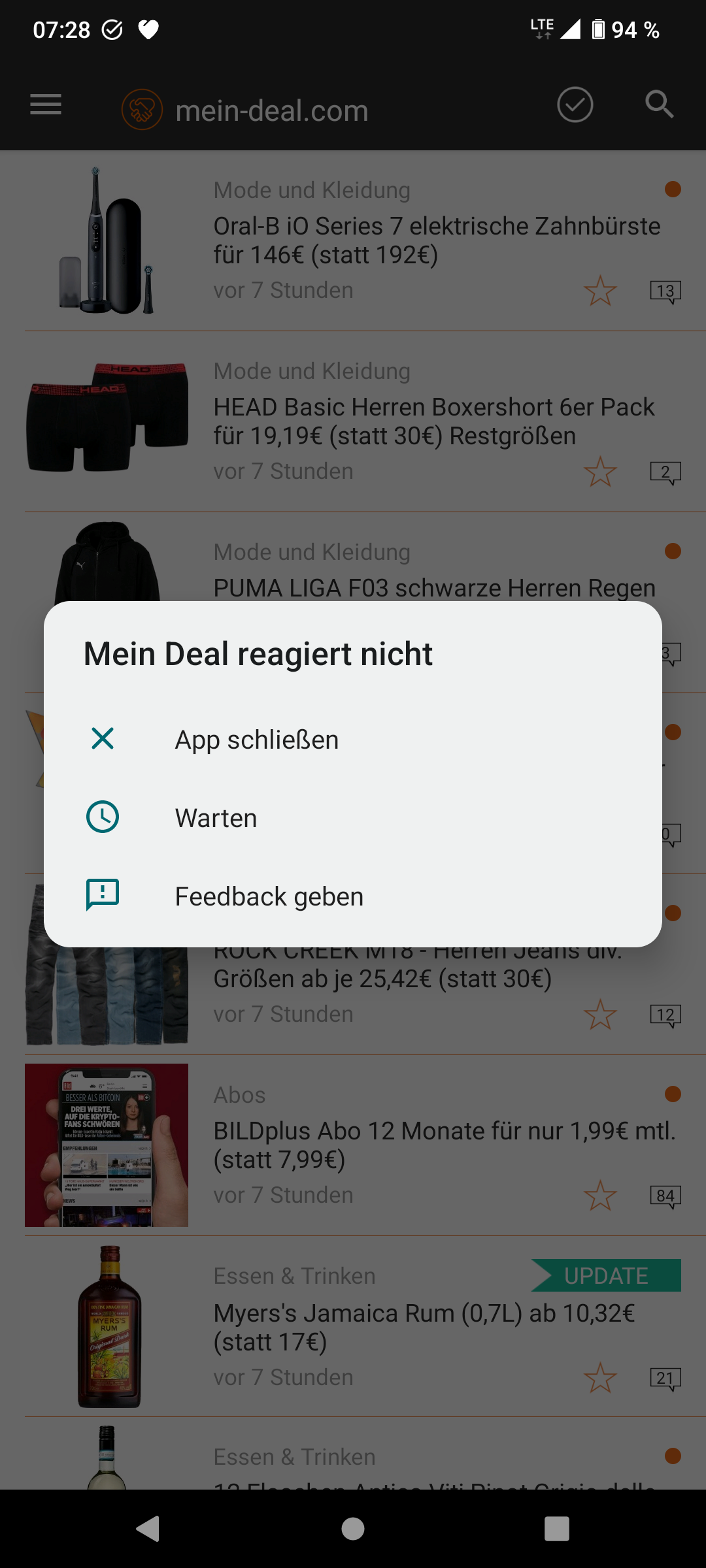This screenshot has width=706, height=1568.
Task: Open the 84 comments on BILDplus
Action: click(x=664, y=1194)
